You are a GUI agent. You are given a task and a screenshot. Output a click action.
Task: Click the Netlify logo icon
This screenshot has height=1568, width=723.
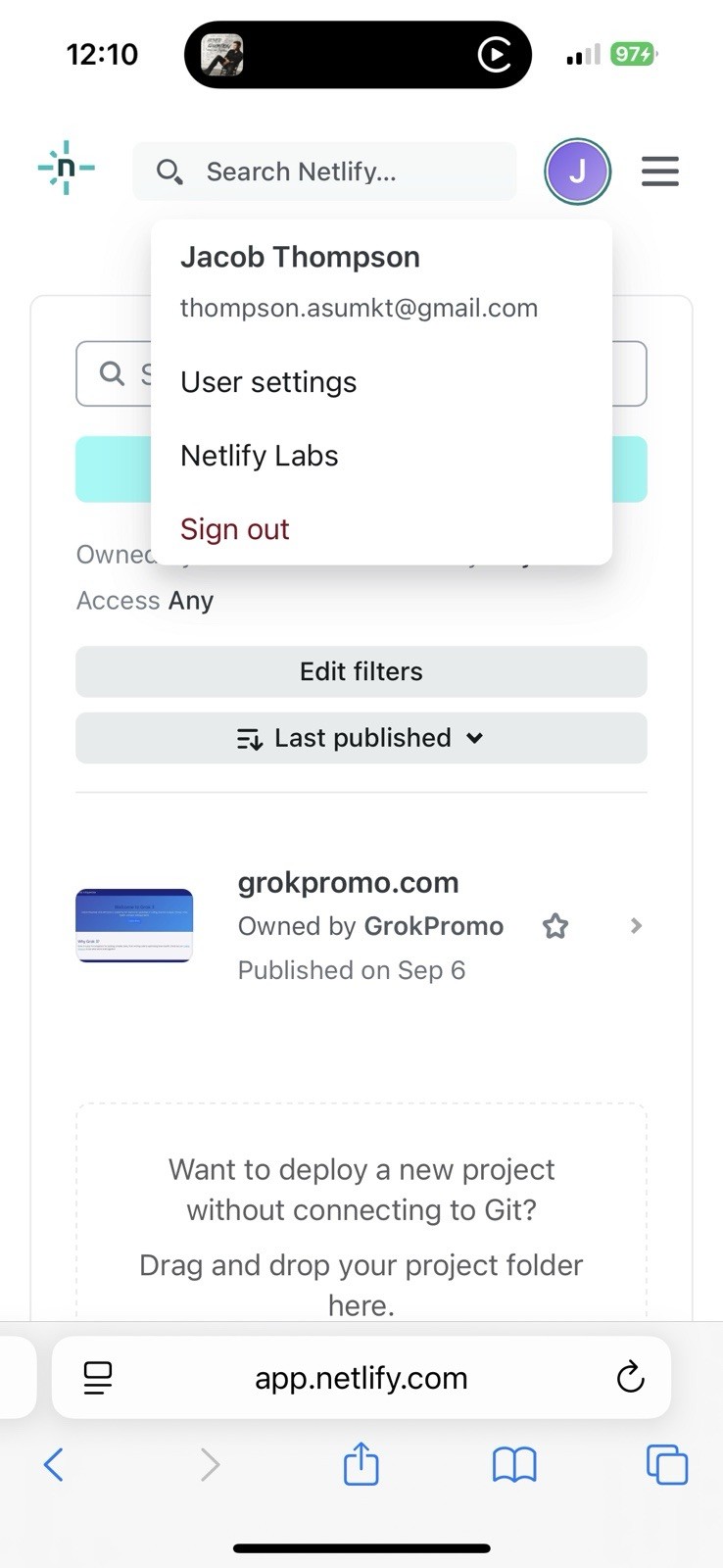65,169
